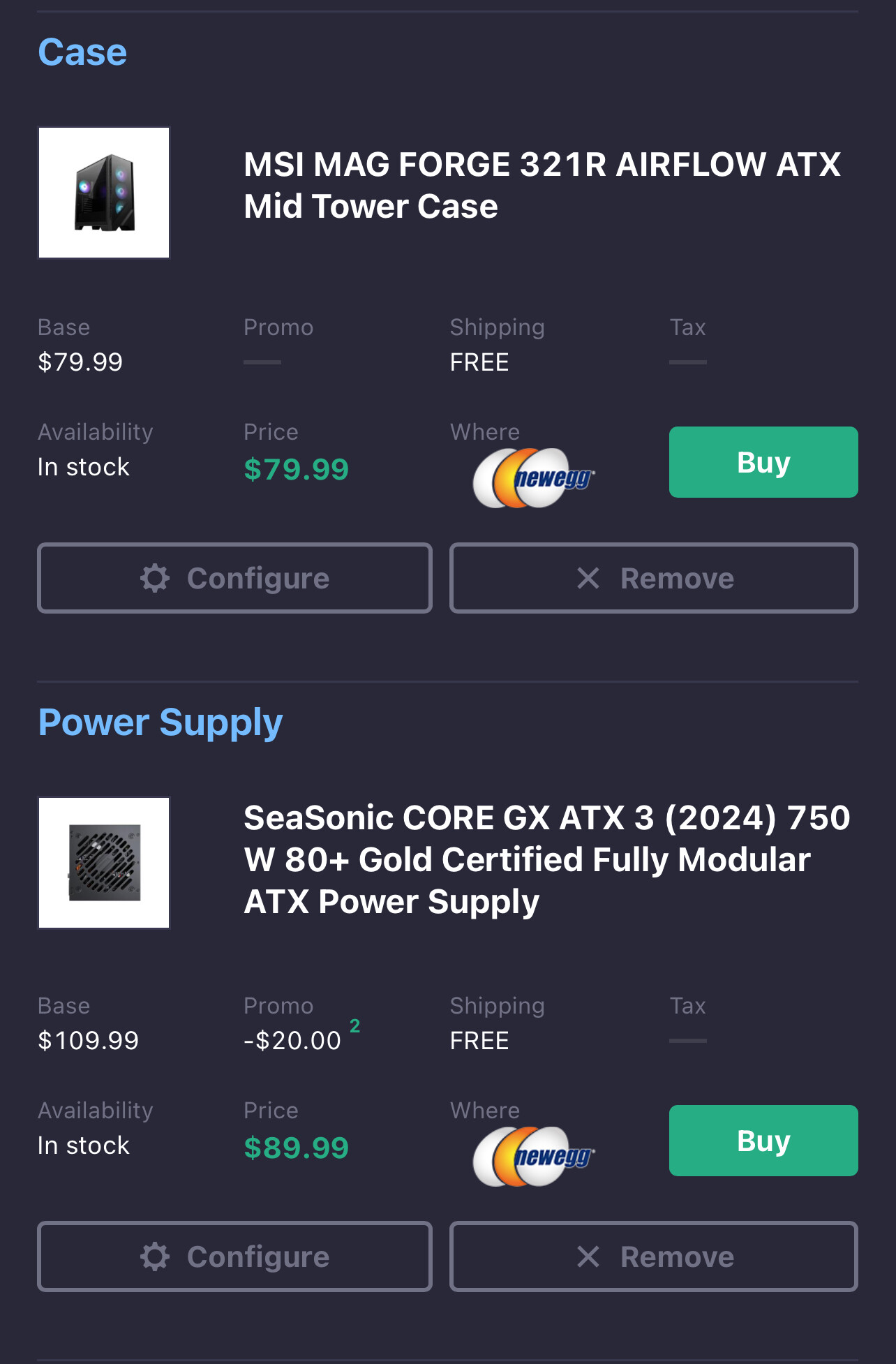
Task: Buy the MSI case from Newegg
Action: [x=763, y=462]
